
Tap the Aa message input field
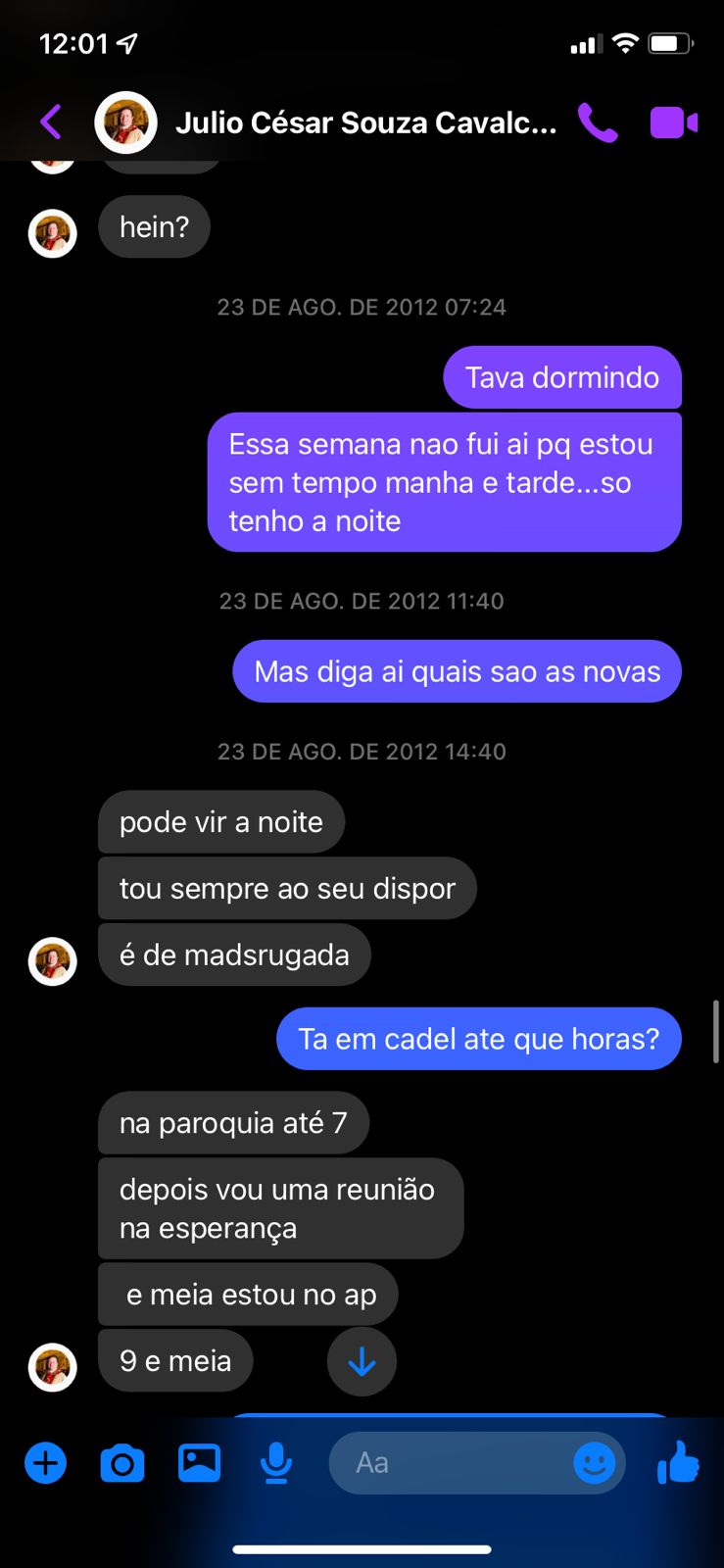tap(451, 1463)
